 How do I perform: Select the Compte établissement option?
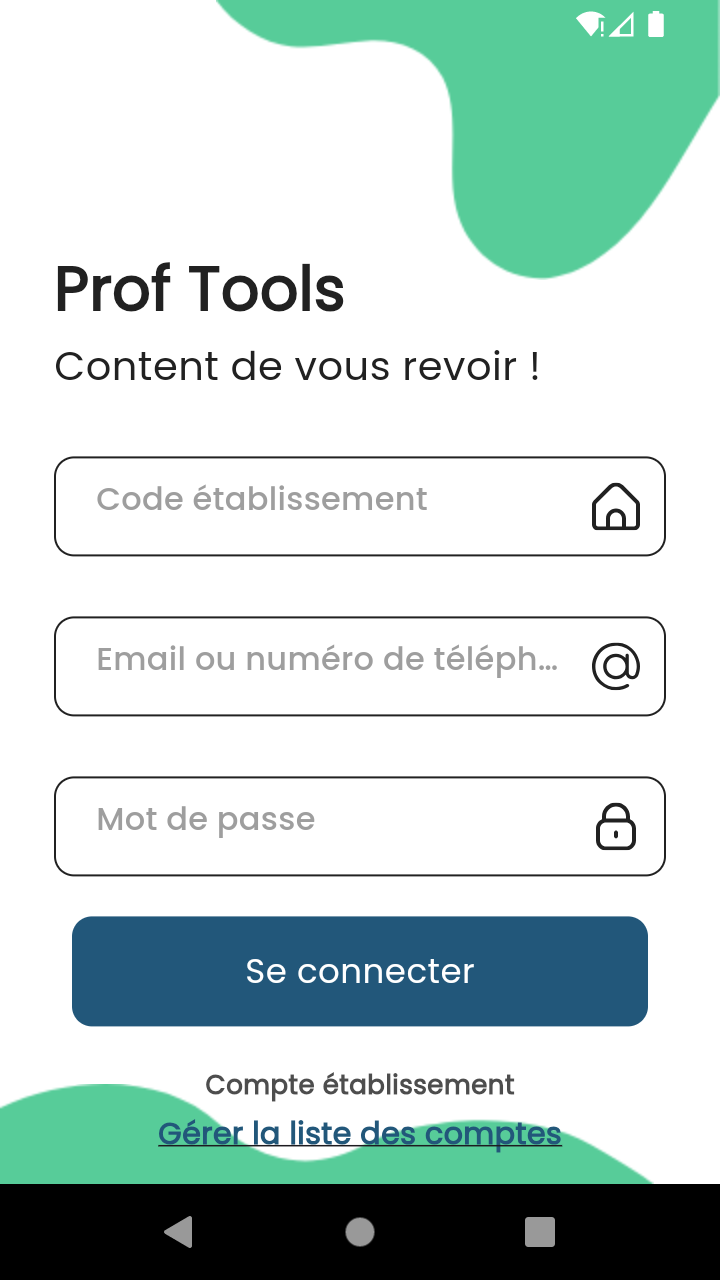(x=360, y=1084)
